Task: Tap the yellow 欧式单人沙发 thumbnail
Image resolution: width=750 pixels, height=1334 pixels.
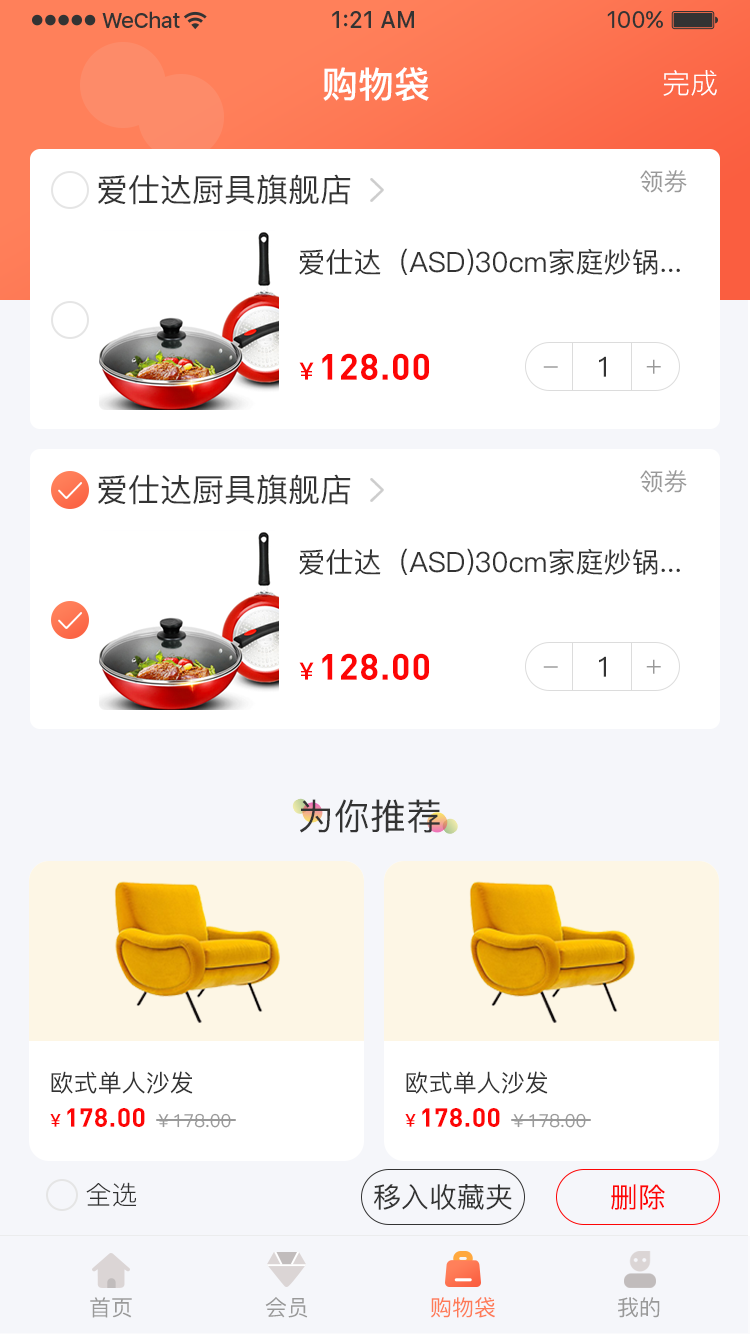Action: (196, 950)
